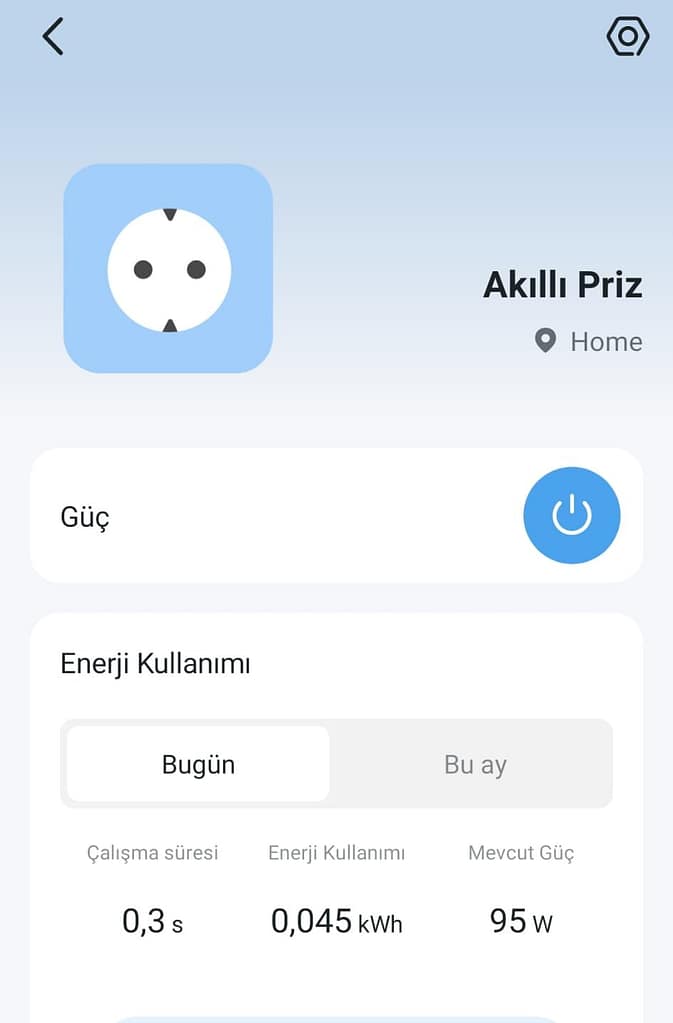Open device settings hexagon icon

627,37
